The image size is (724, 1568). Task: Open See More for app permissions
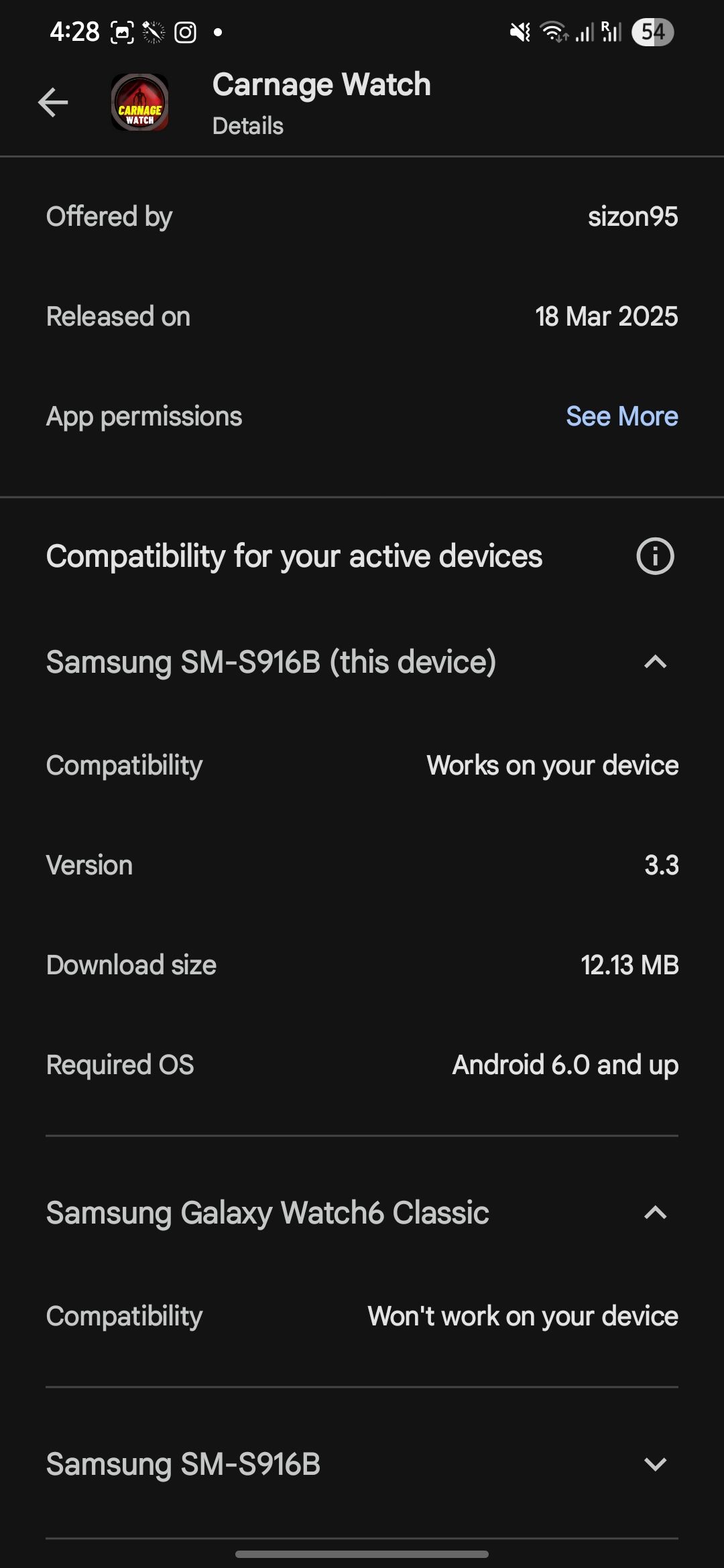tap(621, 416)
